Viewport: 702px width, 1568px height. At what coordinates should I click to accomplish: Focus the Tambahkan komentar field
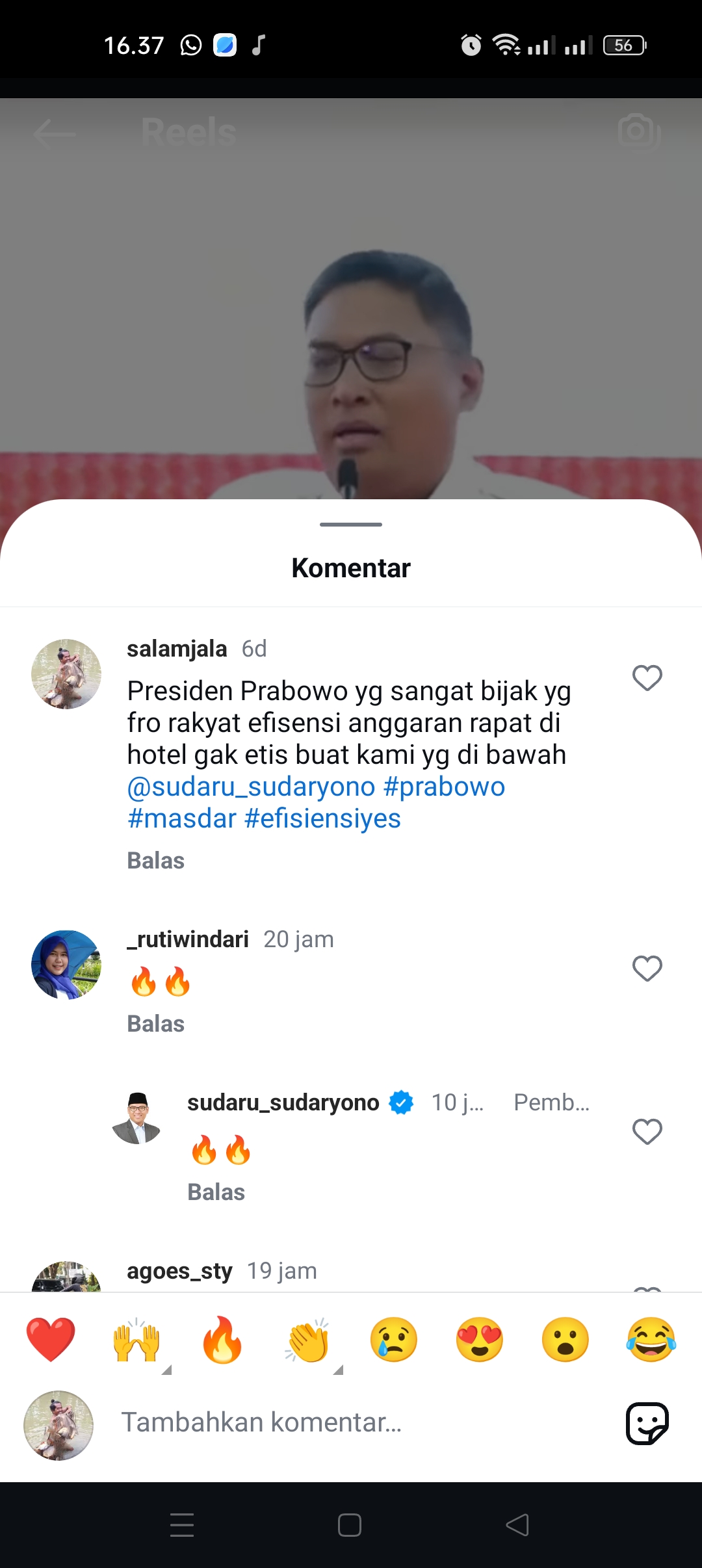click(364, 1422)
